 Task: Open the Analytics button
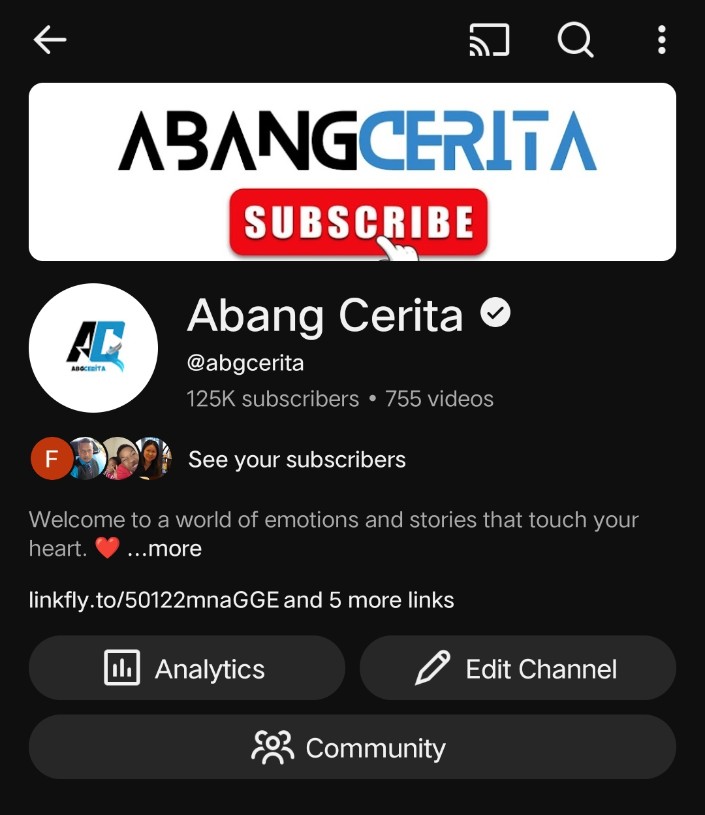tap(187, 668)
